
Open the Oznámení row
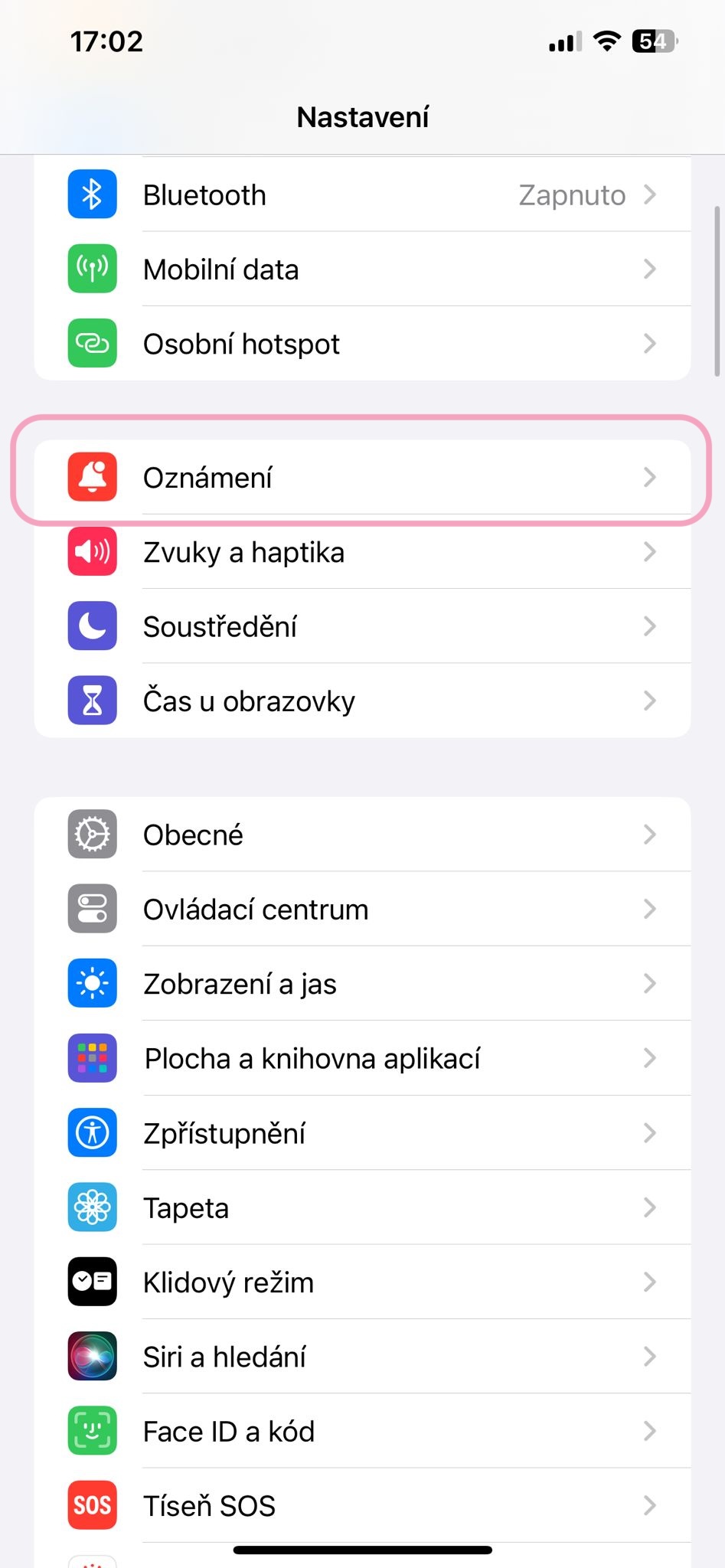coord(362,477)
